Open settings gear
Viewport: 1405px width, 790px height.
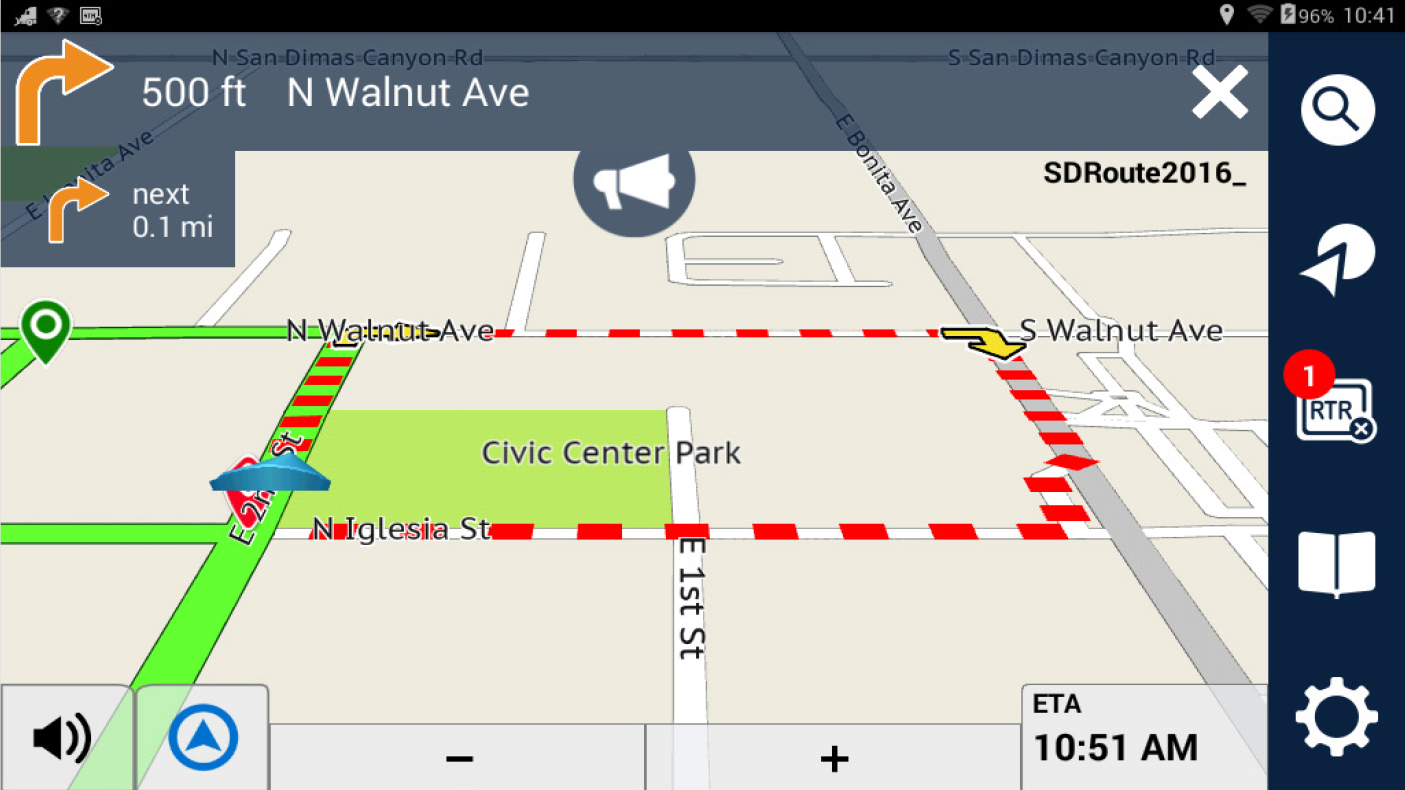click(x=1337, y=716)
